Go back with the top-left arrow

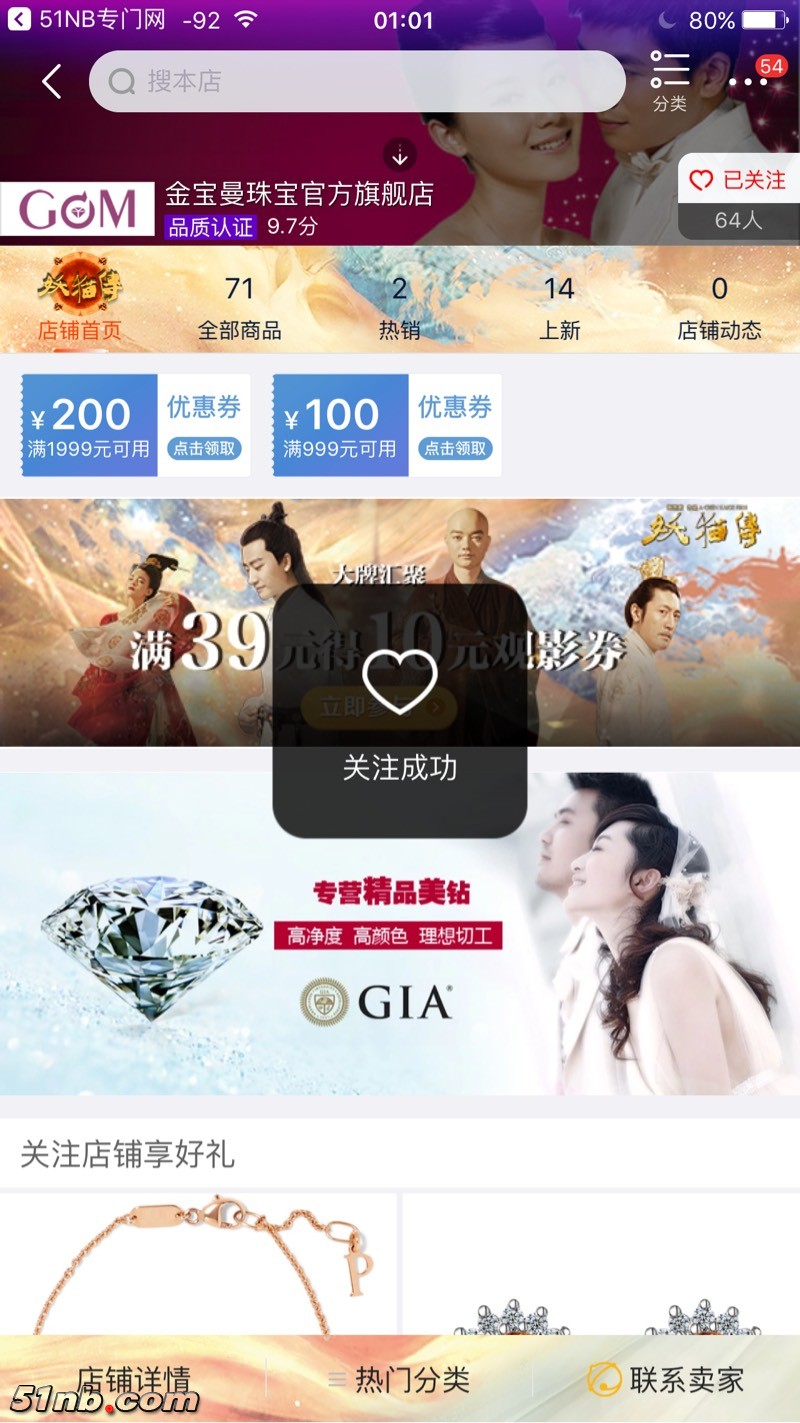(x=52, y=81)
